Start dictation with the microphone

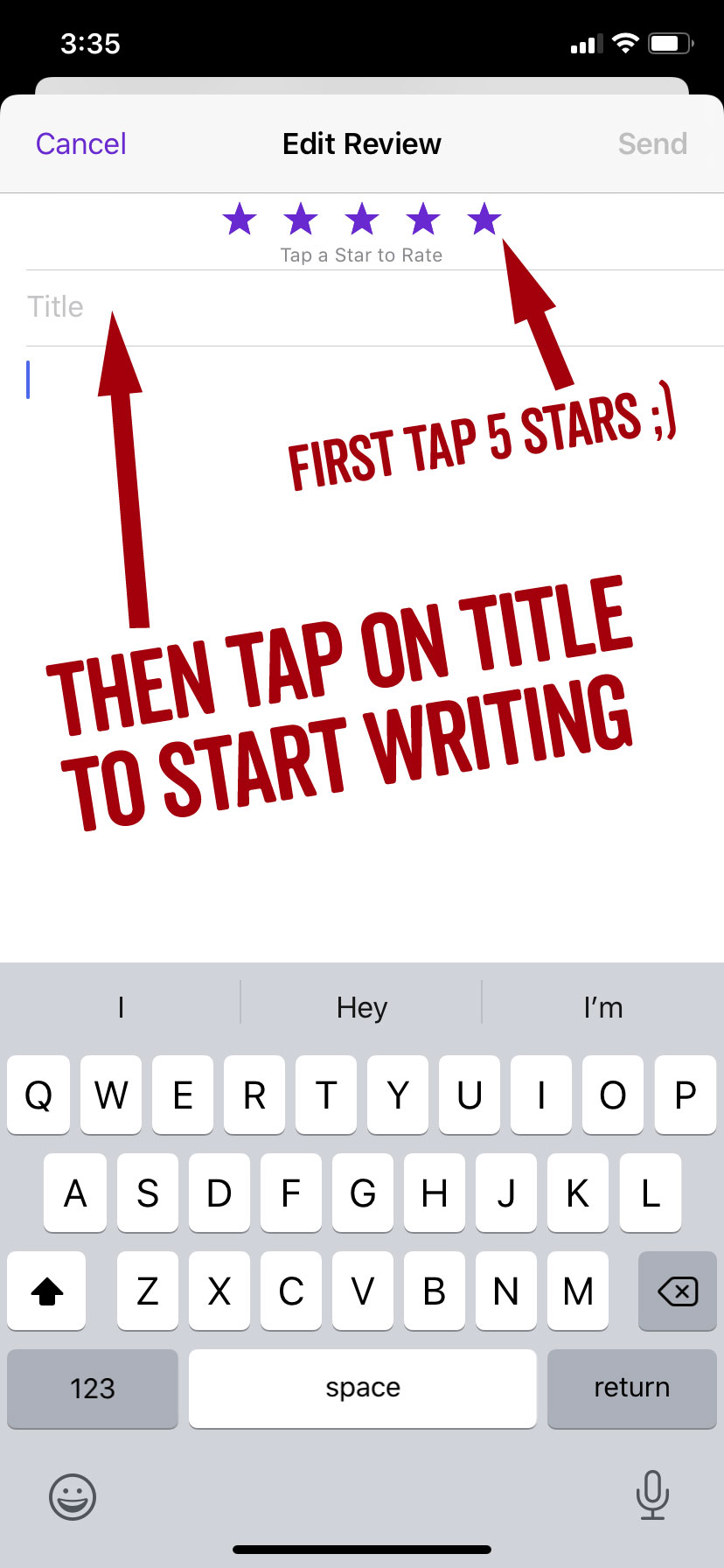(x=652, y=1495)
